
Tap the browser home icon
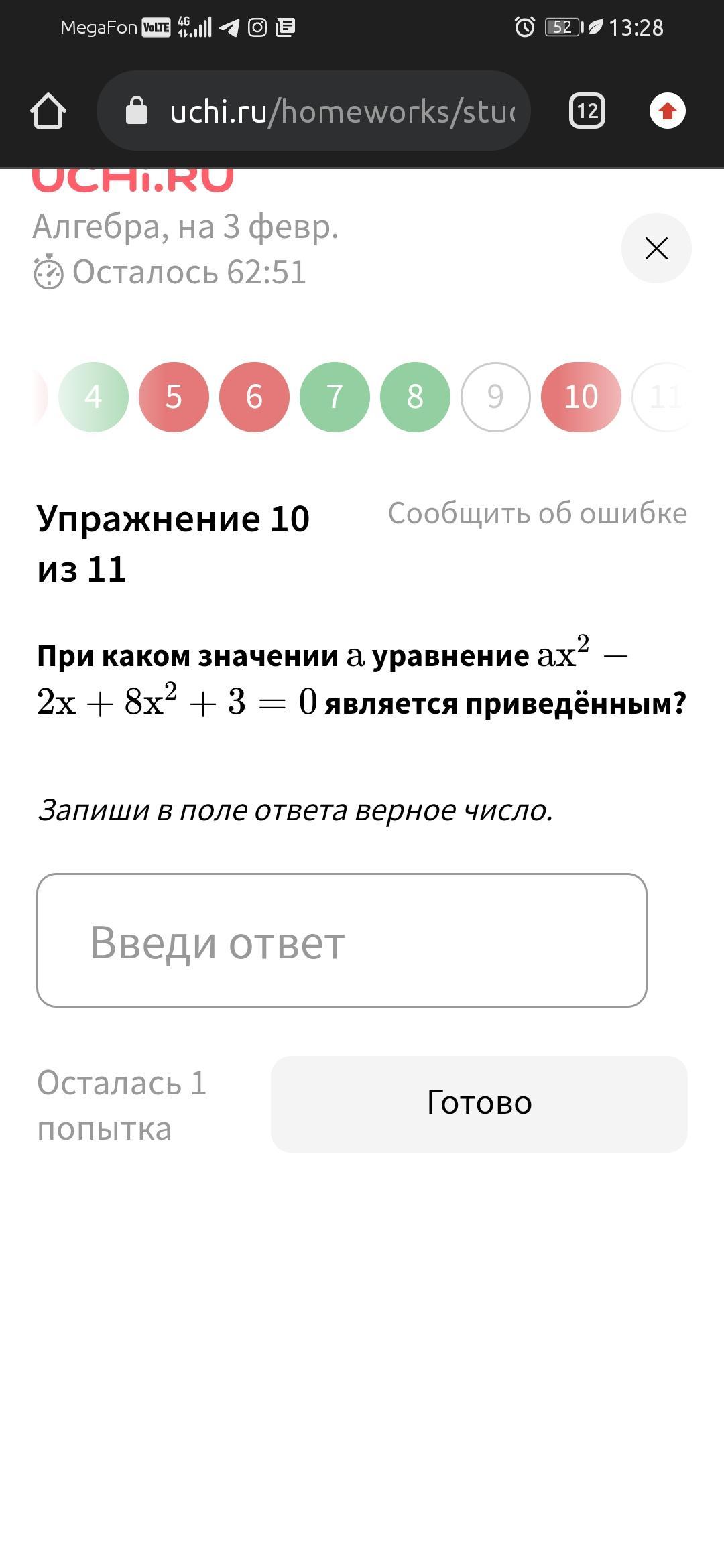coord(48,111)
